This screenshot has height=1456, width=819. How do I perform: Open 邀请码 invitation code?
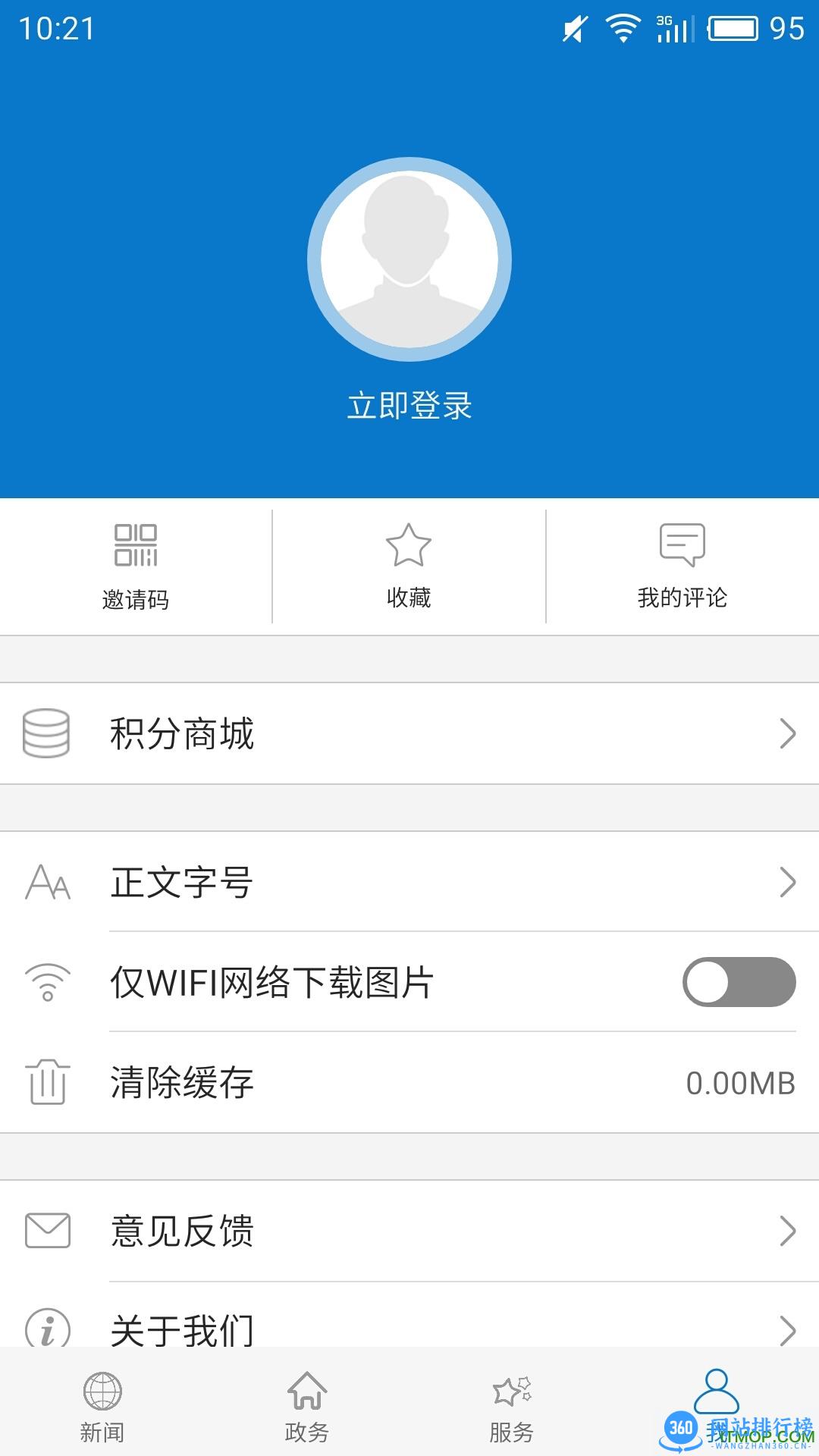coord(136,566)
